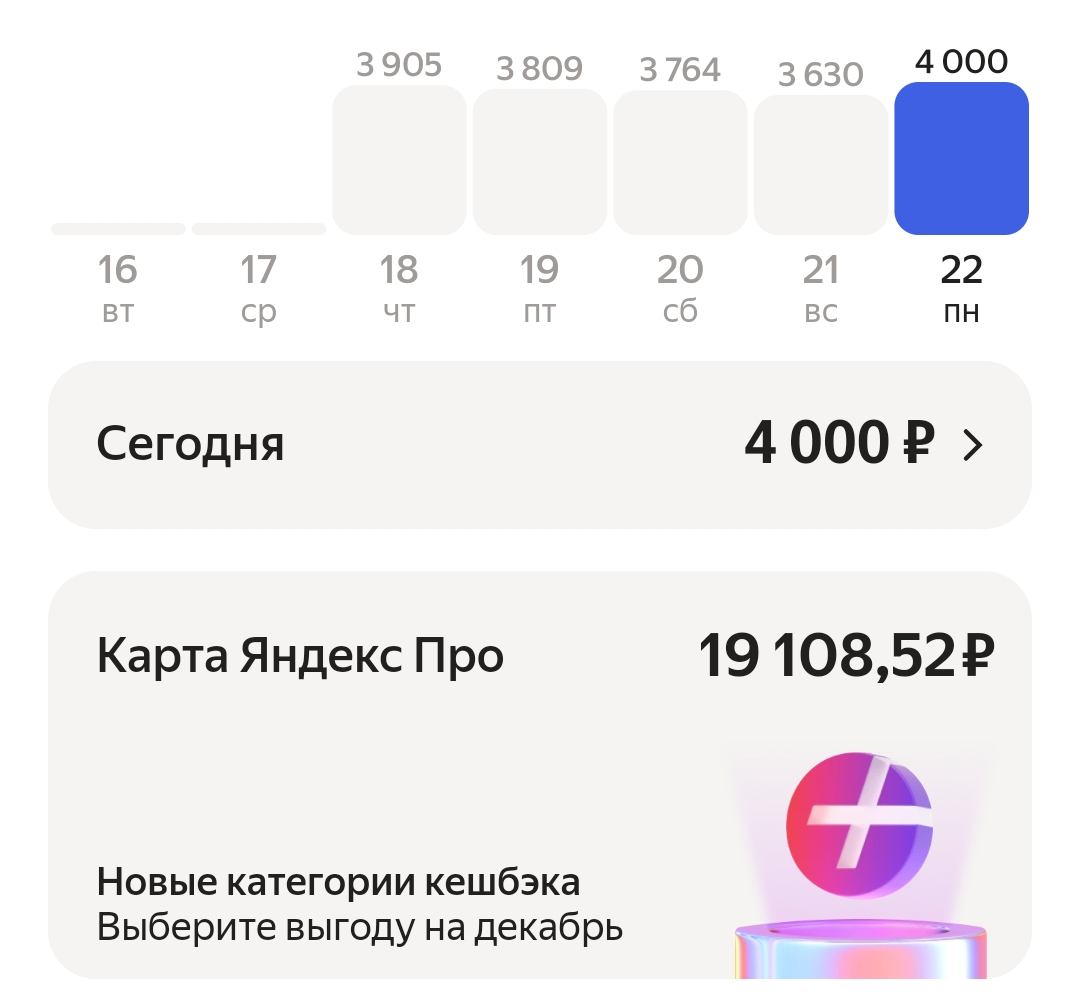The image size is (1080, 995).
Task: Select Tuesday 16 in the chart
Action: pos(118,270)
